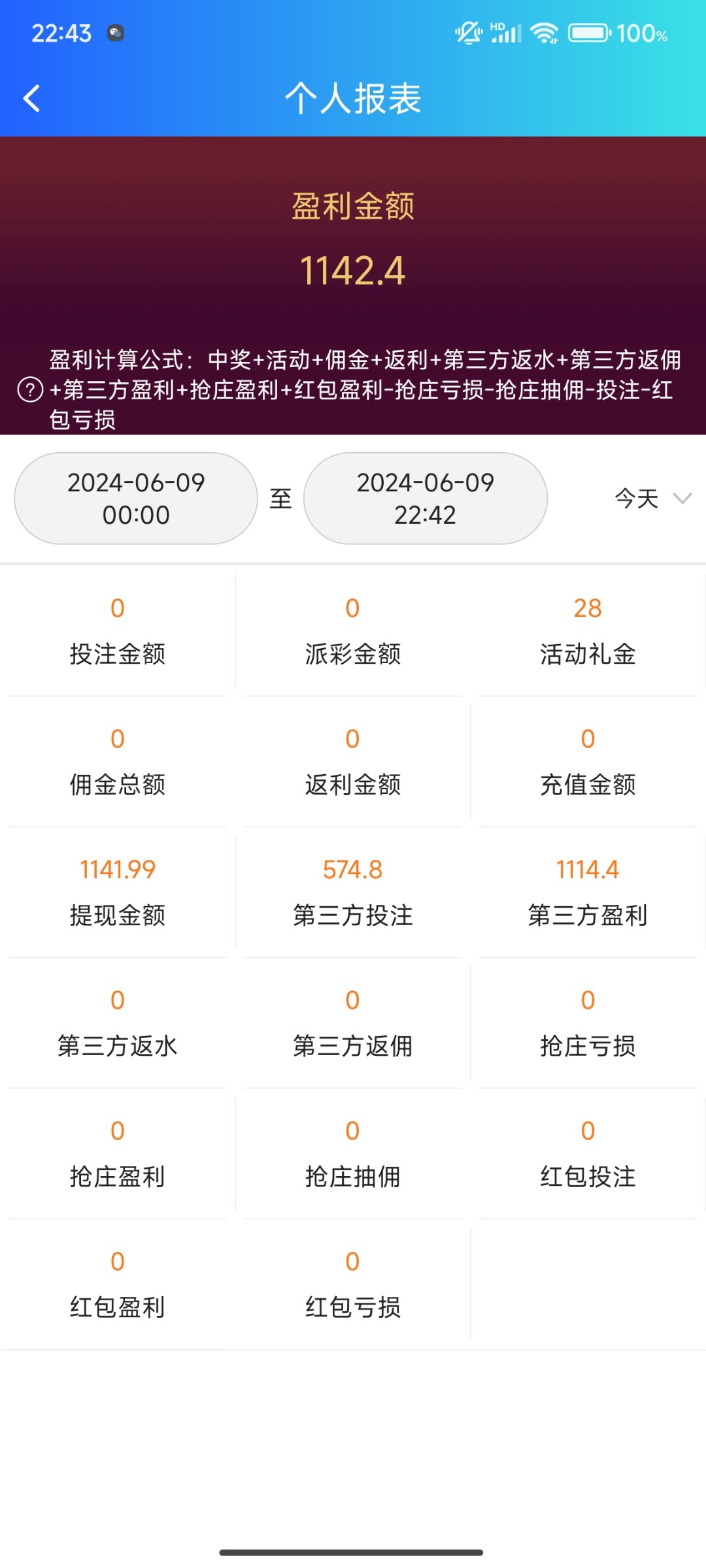The image size is (706, 1568).
Task: Tap the back arrow to exit 个人报表
Action: coord(29,98)
